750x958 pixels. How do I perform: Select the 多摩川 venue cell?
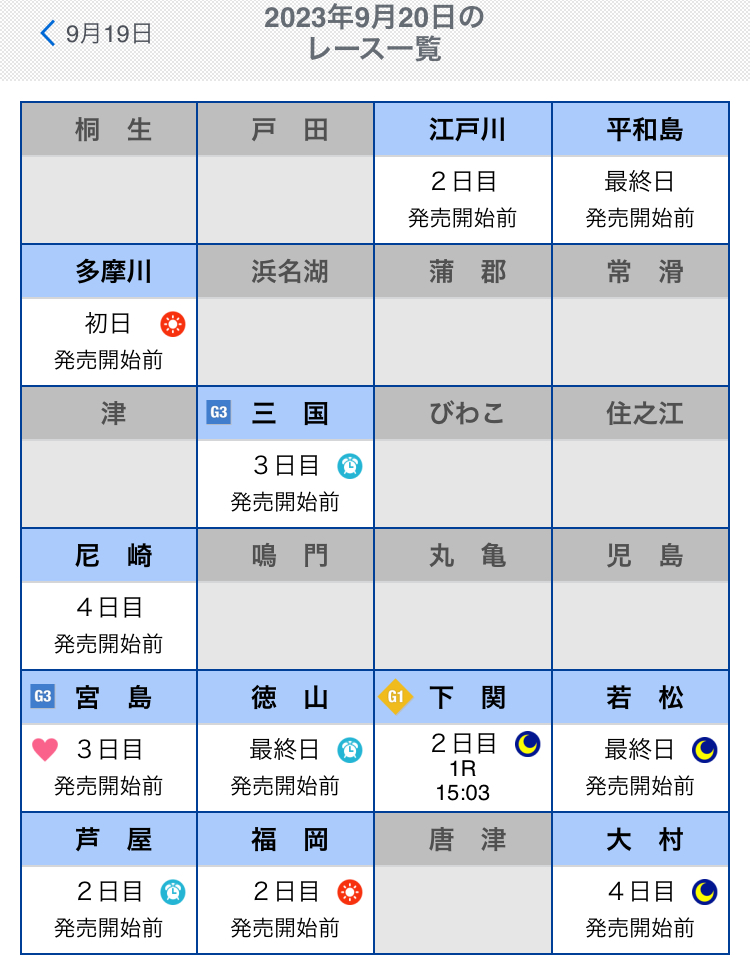[x=109, y=315]
